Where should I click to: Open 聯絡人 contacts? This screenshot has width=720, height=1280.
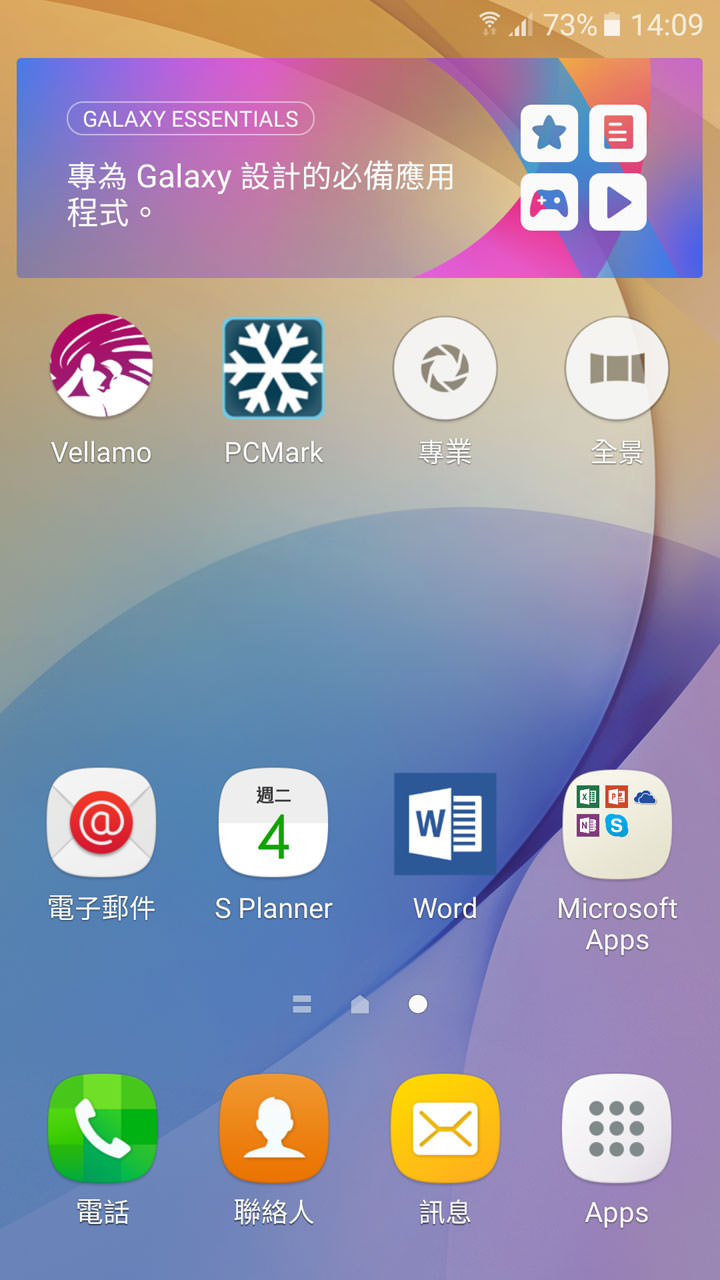(273, 1128)
